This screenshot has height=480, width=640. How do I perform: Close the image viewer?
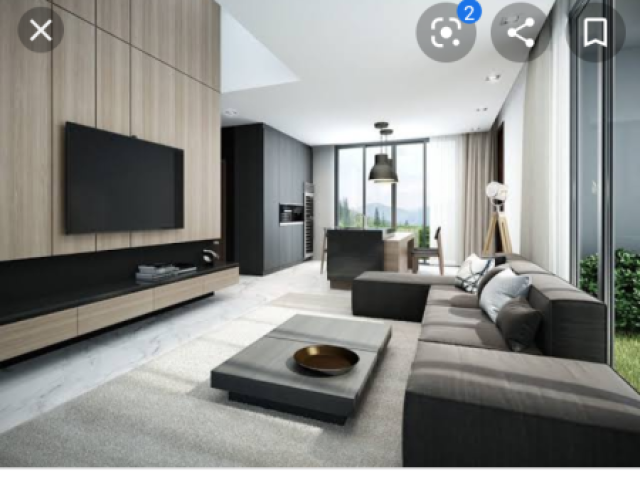[40, 30]
